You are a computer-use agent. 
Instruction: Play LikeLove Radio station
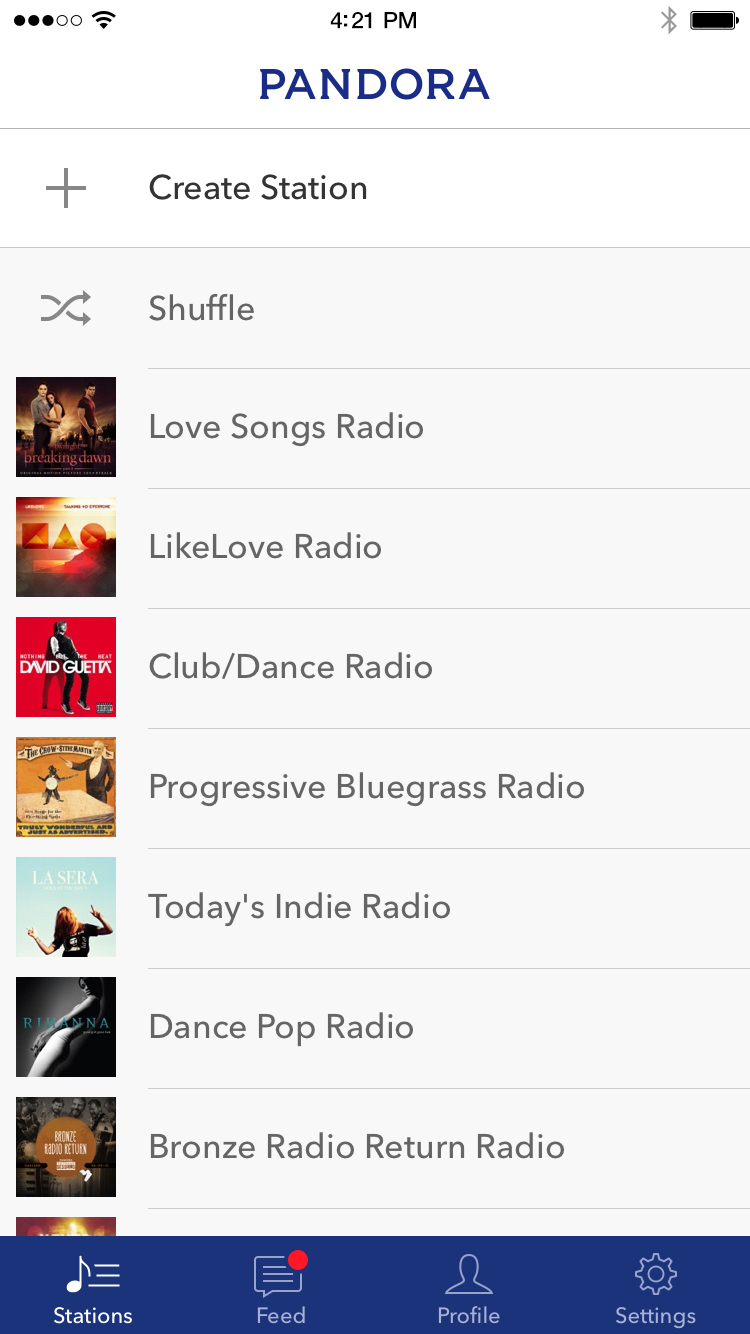click(265, 547)
